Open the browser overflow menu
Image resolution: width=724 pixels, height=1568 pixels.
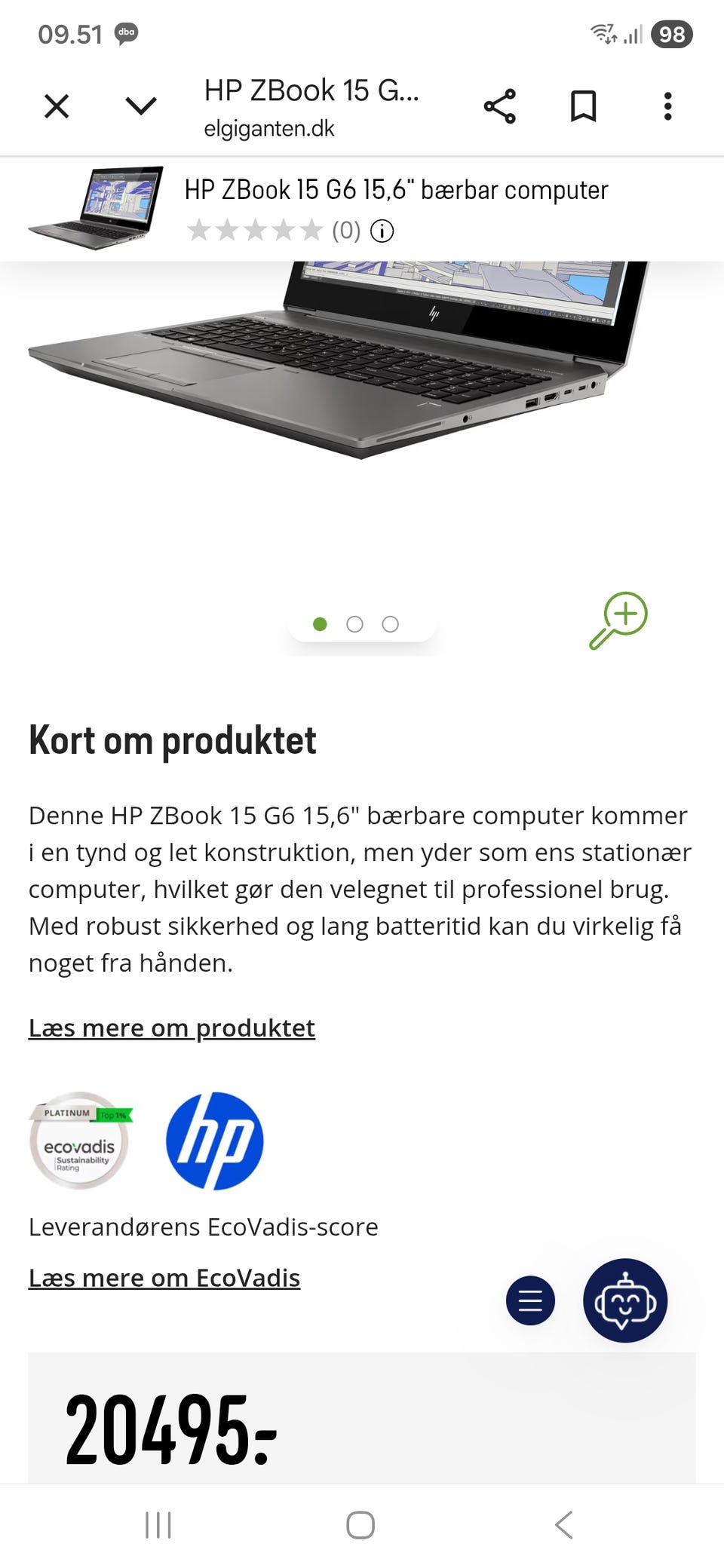coord(667,106)
